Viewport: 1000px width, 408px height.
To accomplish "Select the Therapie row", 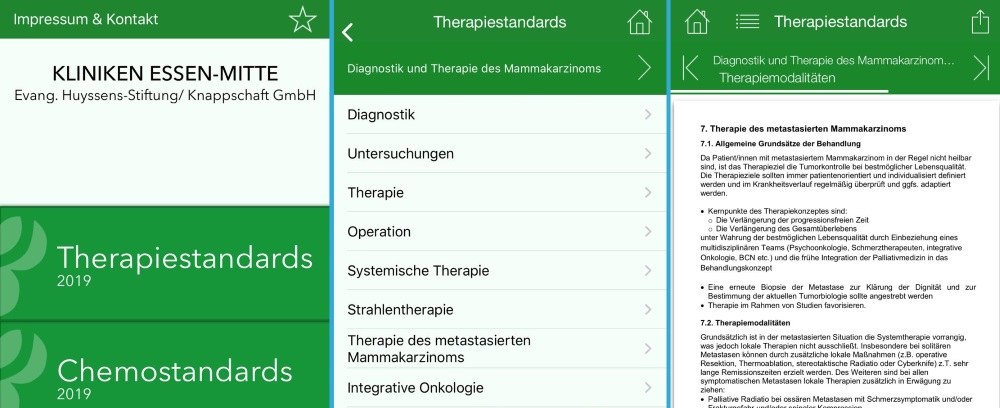I will [498, 193].
